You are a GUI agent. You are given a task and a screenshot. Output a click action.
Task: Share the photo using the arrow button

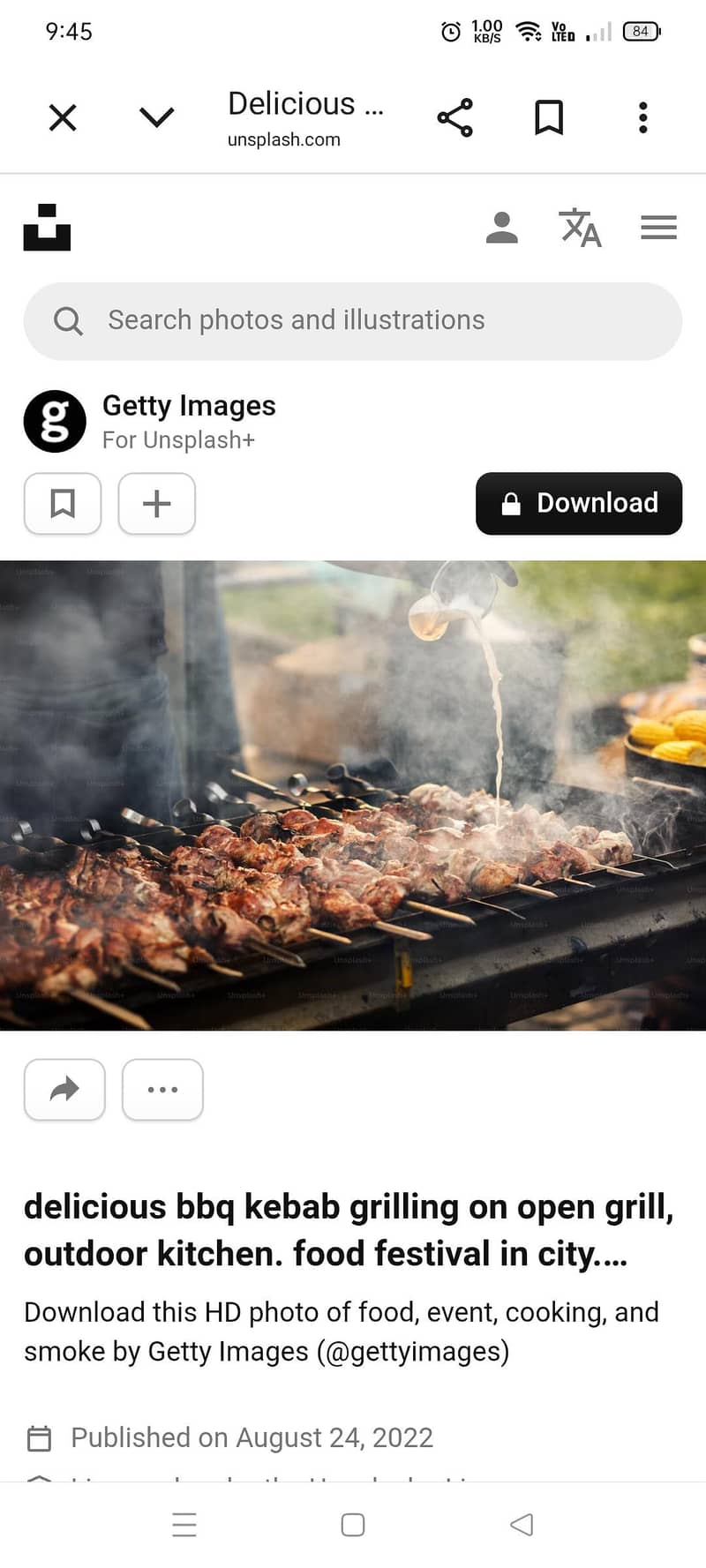[64, 1090]
